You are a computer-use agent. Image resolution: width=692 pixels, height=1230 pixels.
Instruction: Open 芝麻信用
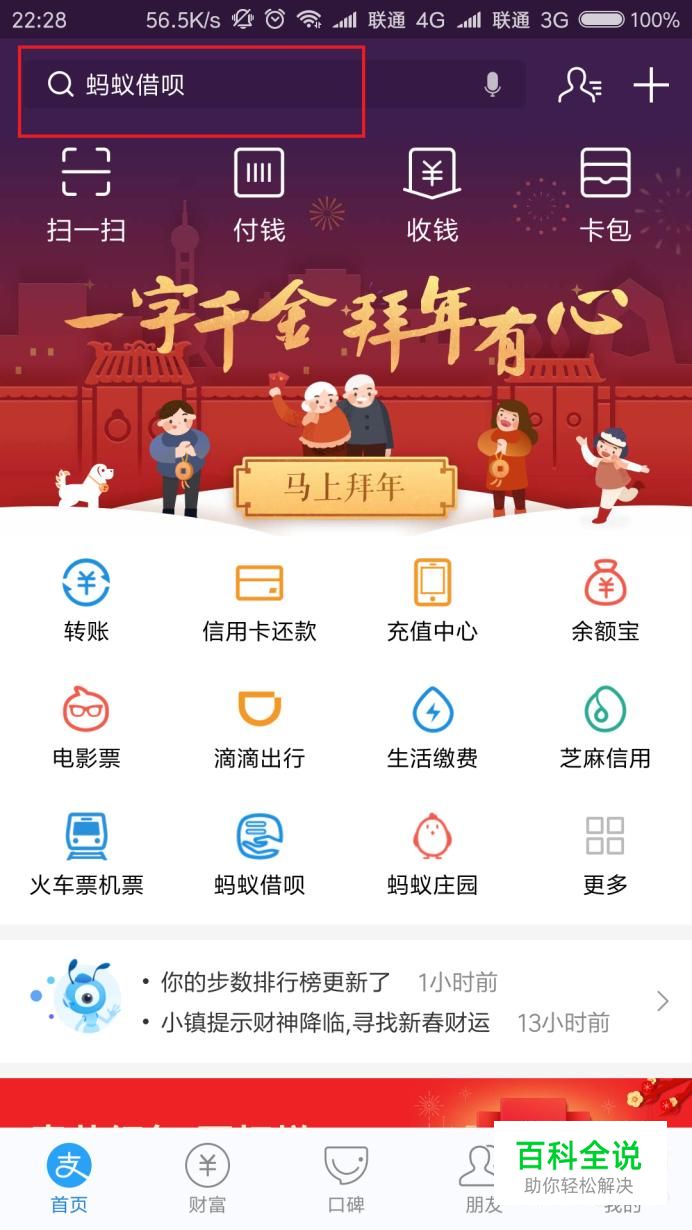pos(605,727)
